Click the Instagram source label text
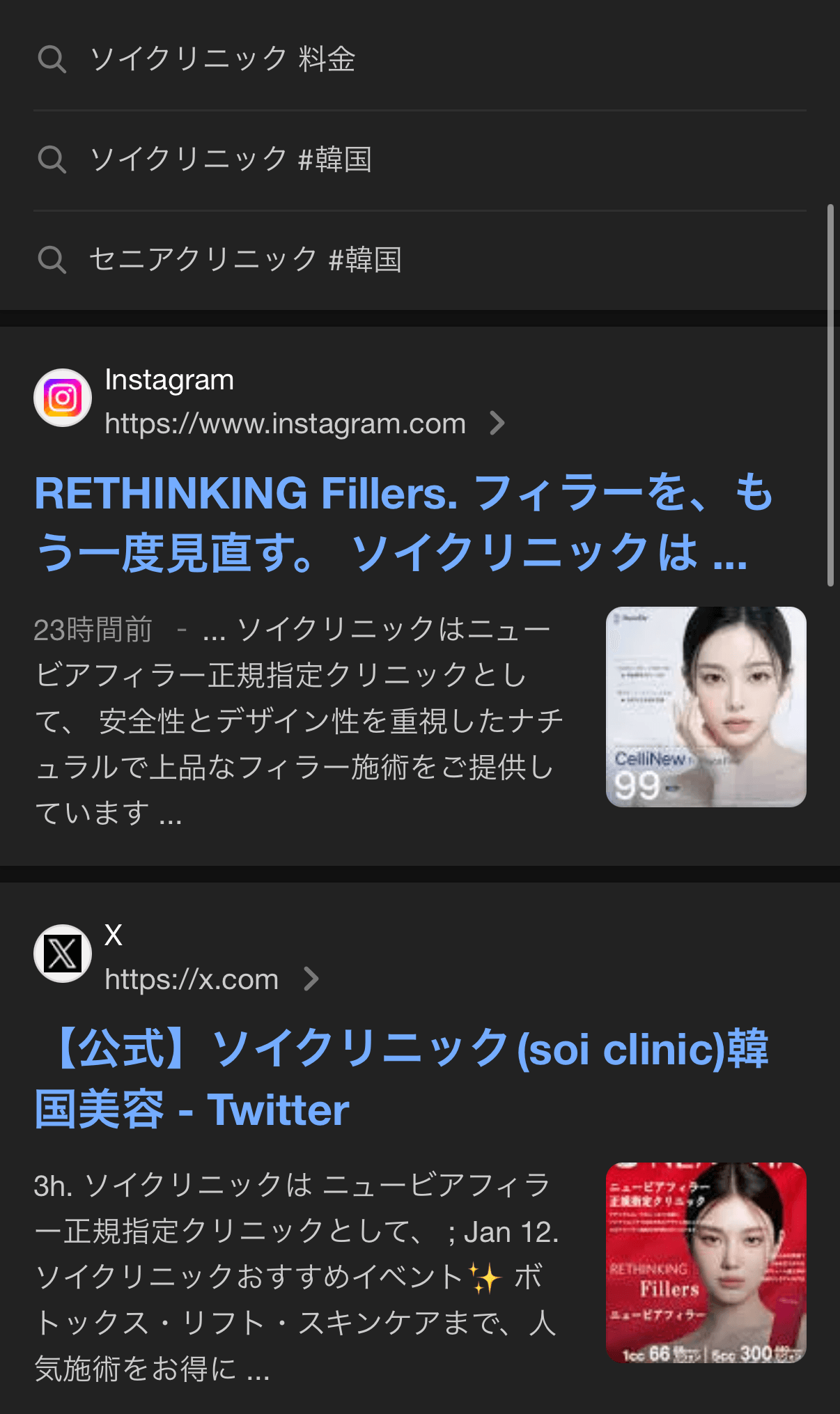This screenshot has width=840, height=1414. click(169, 380)
